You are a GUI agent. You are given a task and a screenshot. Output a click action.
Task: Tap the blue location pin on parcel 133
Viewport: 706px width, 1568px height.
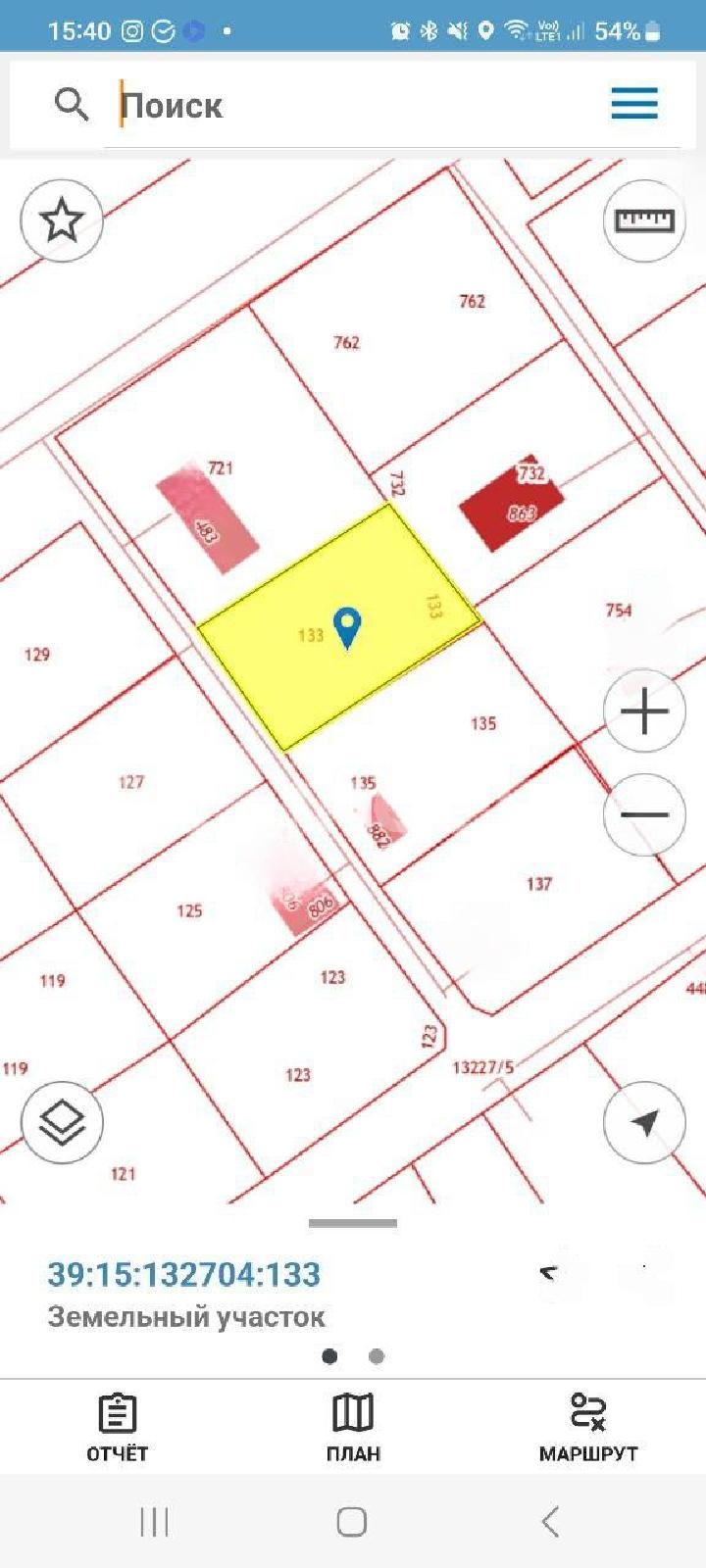coord(347,626)
